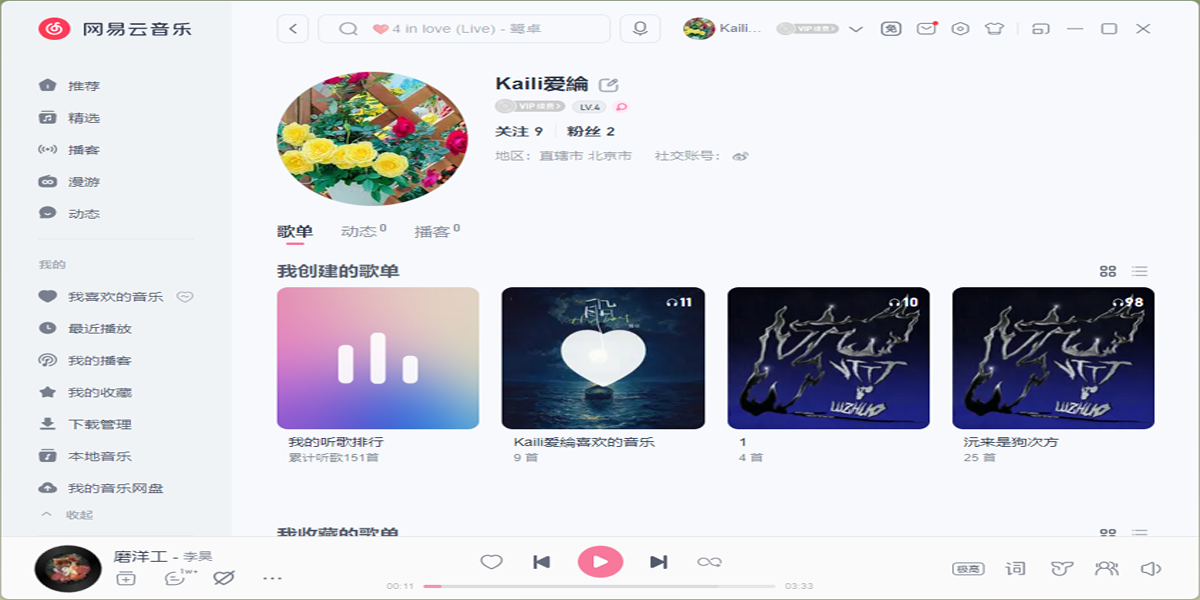Open 下载管理
The width and height of the screenshot is (1200, 600).
tap(99, 424)
